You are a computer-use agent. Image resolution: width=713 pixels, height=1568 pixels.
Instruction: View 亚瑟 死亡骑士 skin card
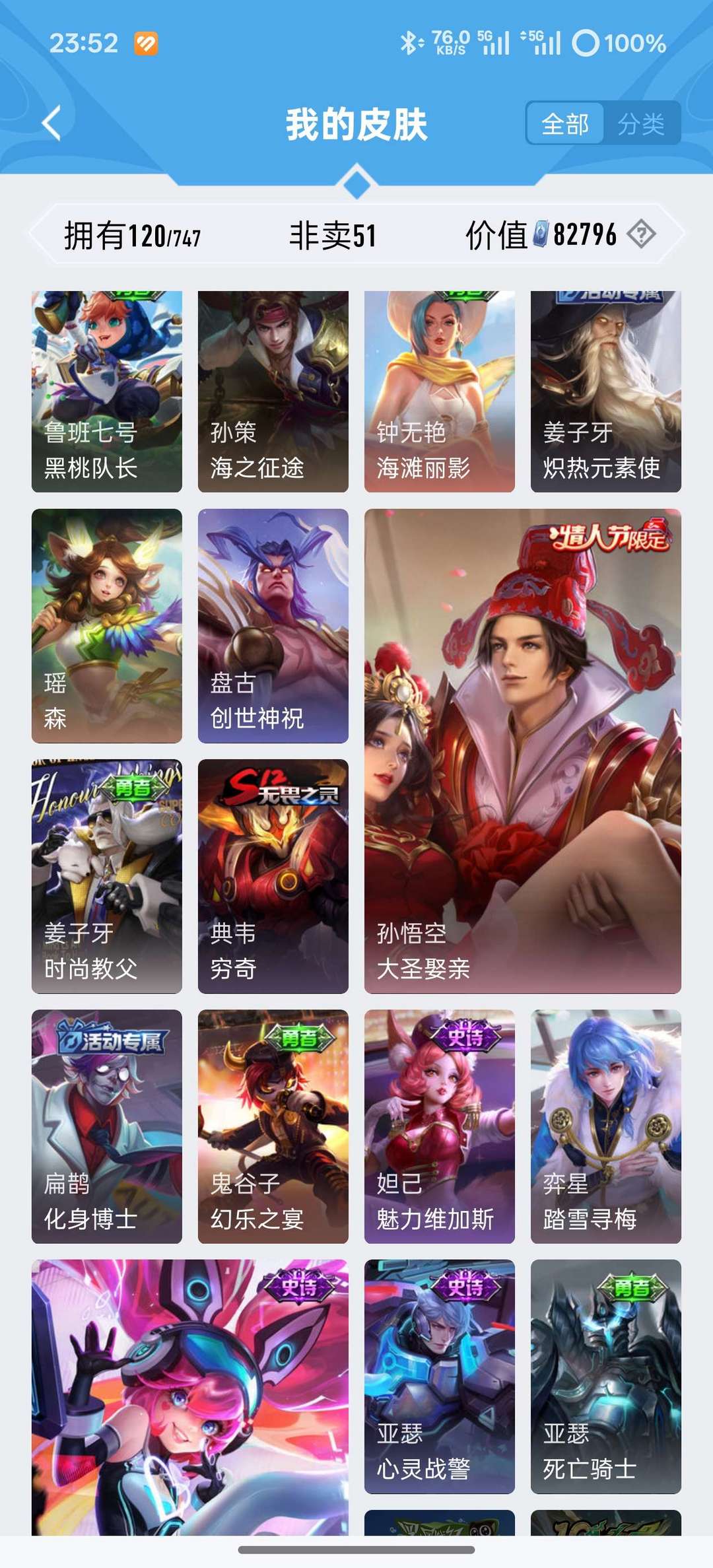click(x=606, y=1377)
